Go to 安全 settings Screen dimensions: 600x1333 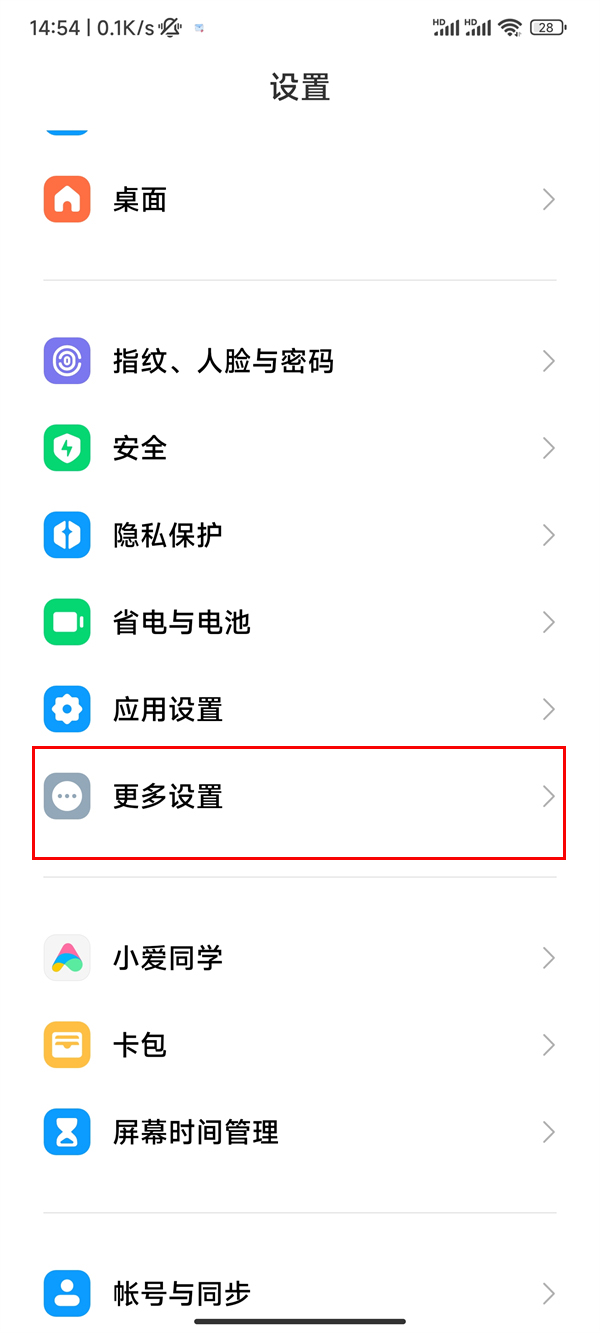click(300, 448)
